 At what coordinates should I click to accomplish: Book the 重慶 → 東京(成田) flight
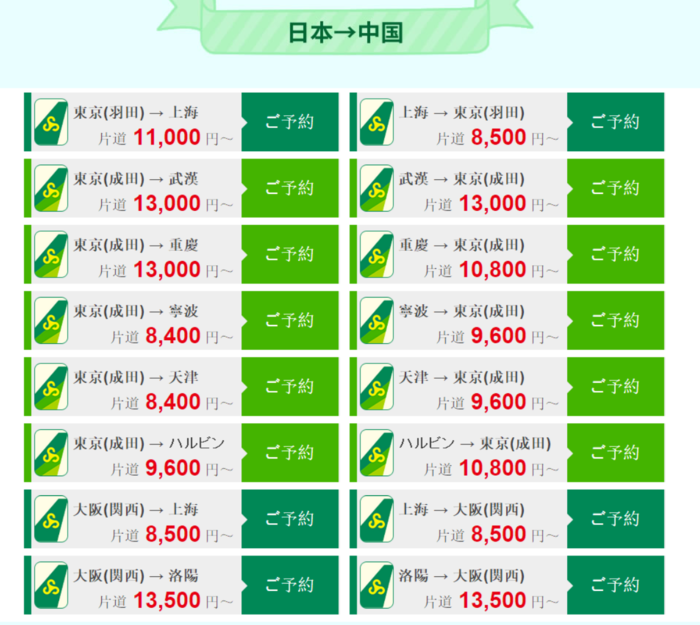tap(615, 254)
